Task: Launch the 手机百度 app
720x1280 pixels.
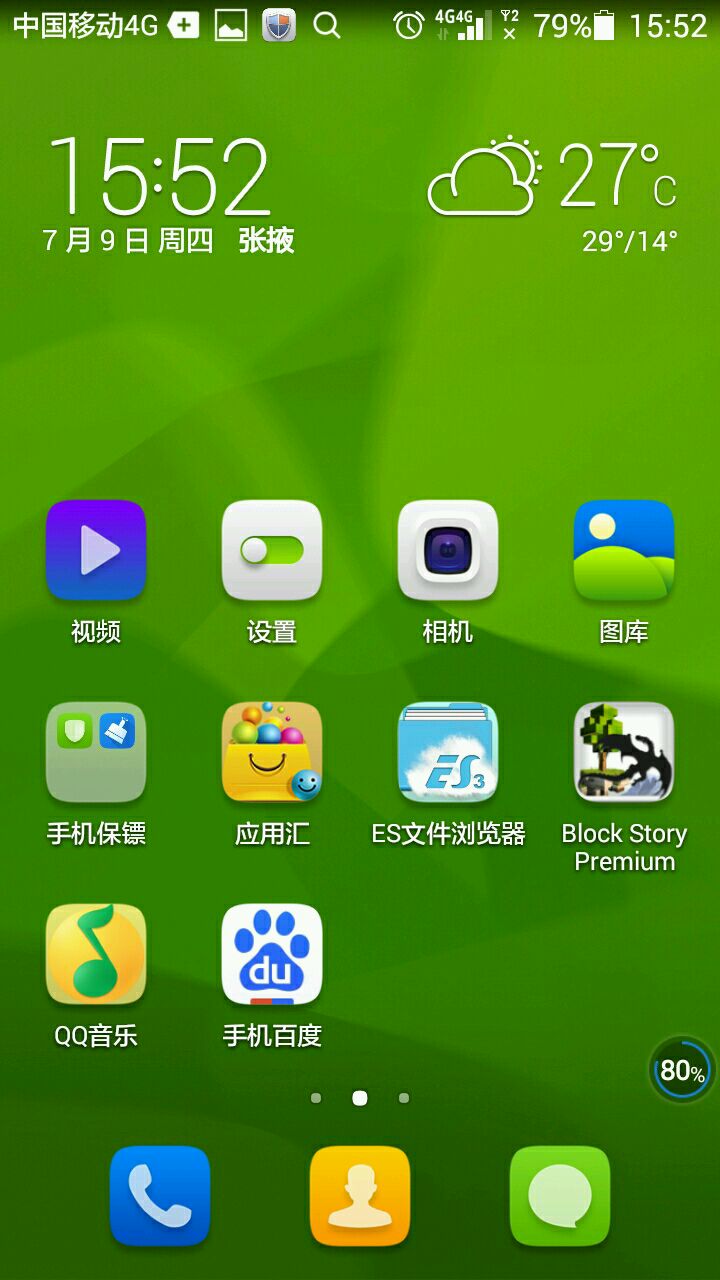Action: click(272, 955)
